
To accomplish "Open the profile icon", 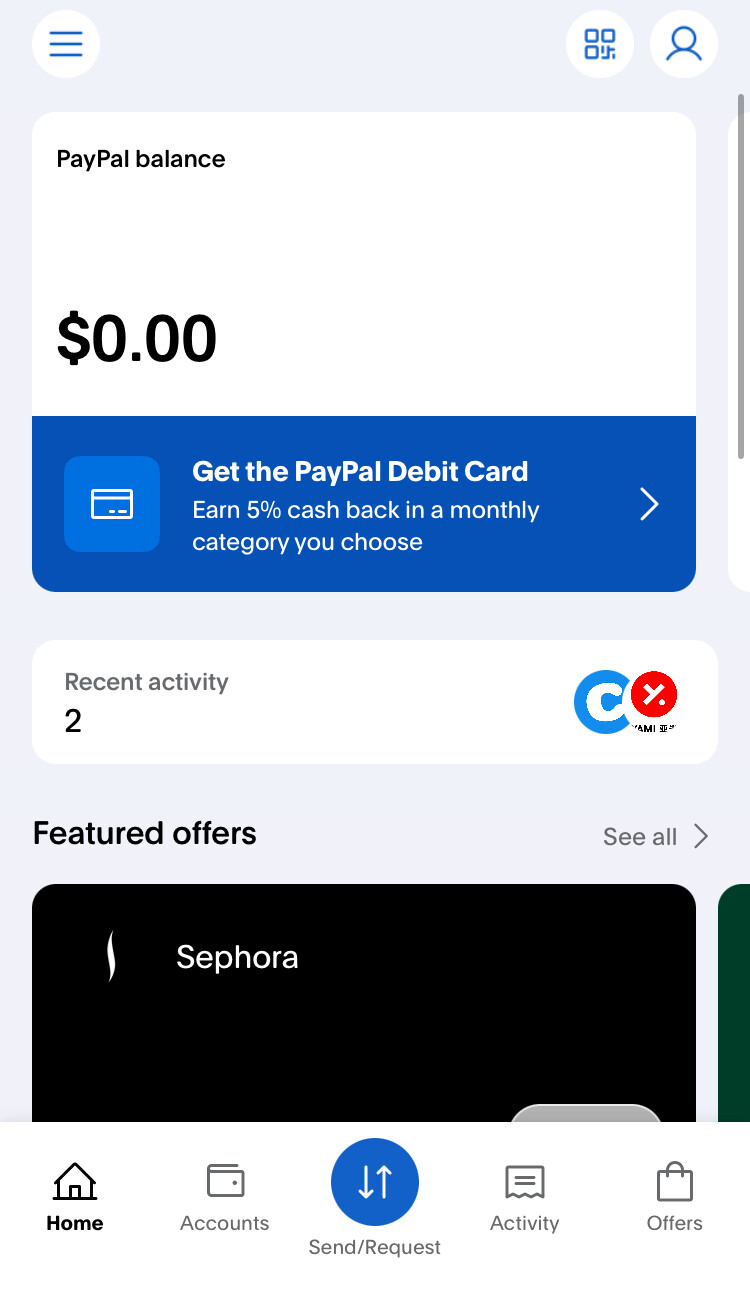I will [x=684, y=44].
